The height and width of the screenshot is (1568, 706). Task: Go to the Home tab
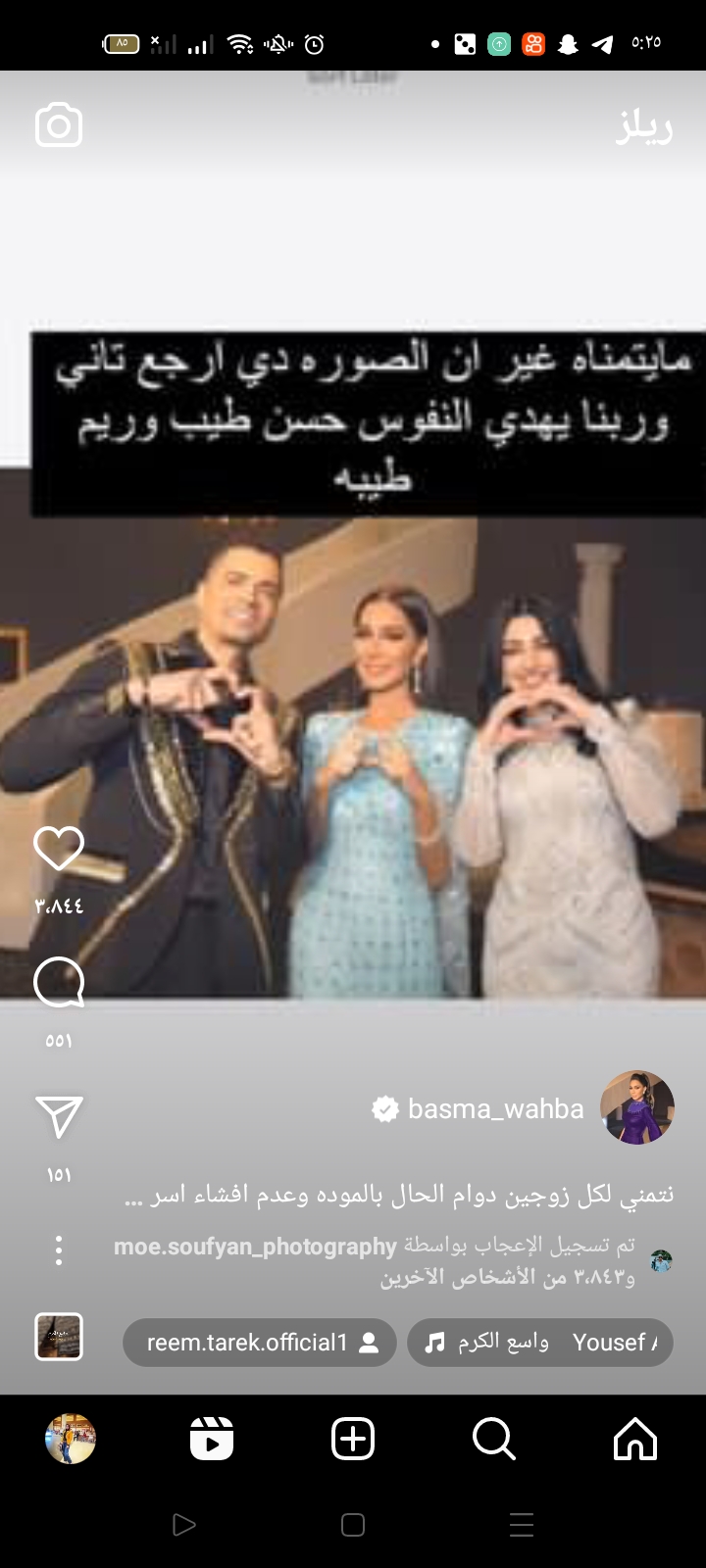tap(635, 1440)
